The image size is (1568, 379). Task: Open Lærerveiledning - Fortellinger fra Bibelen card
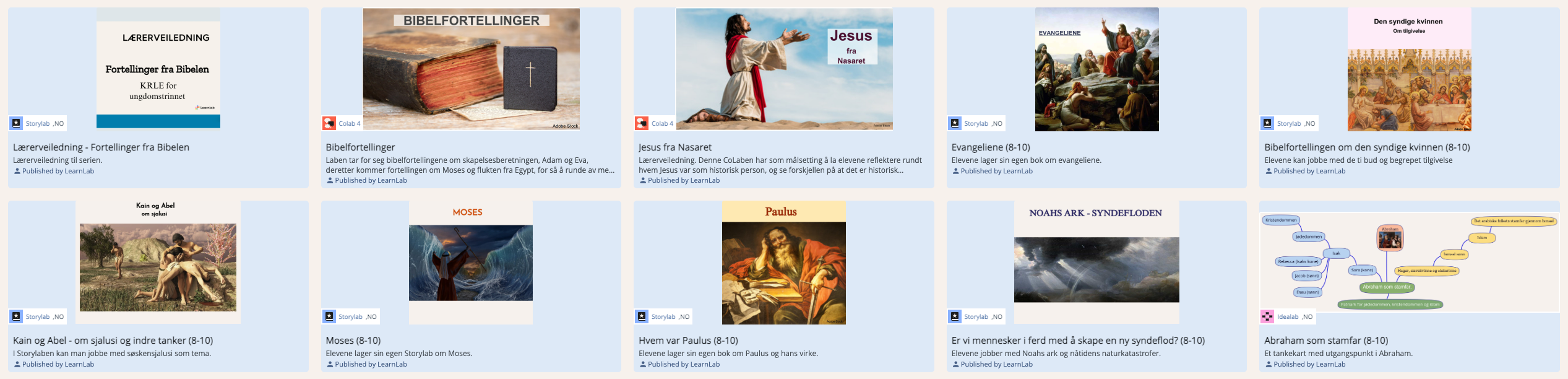tap(101, 147)
